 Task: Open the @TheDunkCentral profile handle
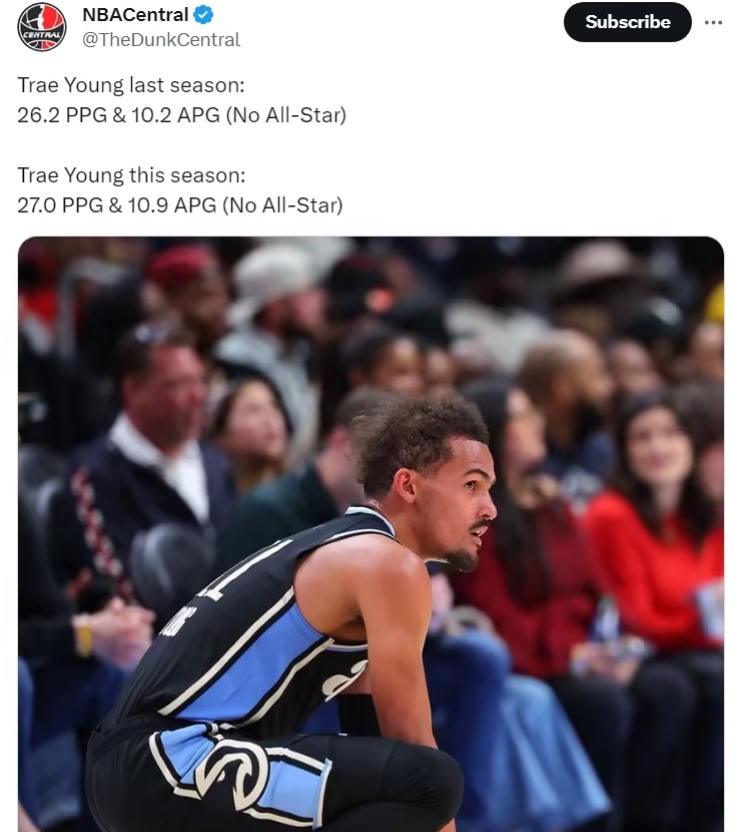pos(161,40)
